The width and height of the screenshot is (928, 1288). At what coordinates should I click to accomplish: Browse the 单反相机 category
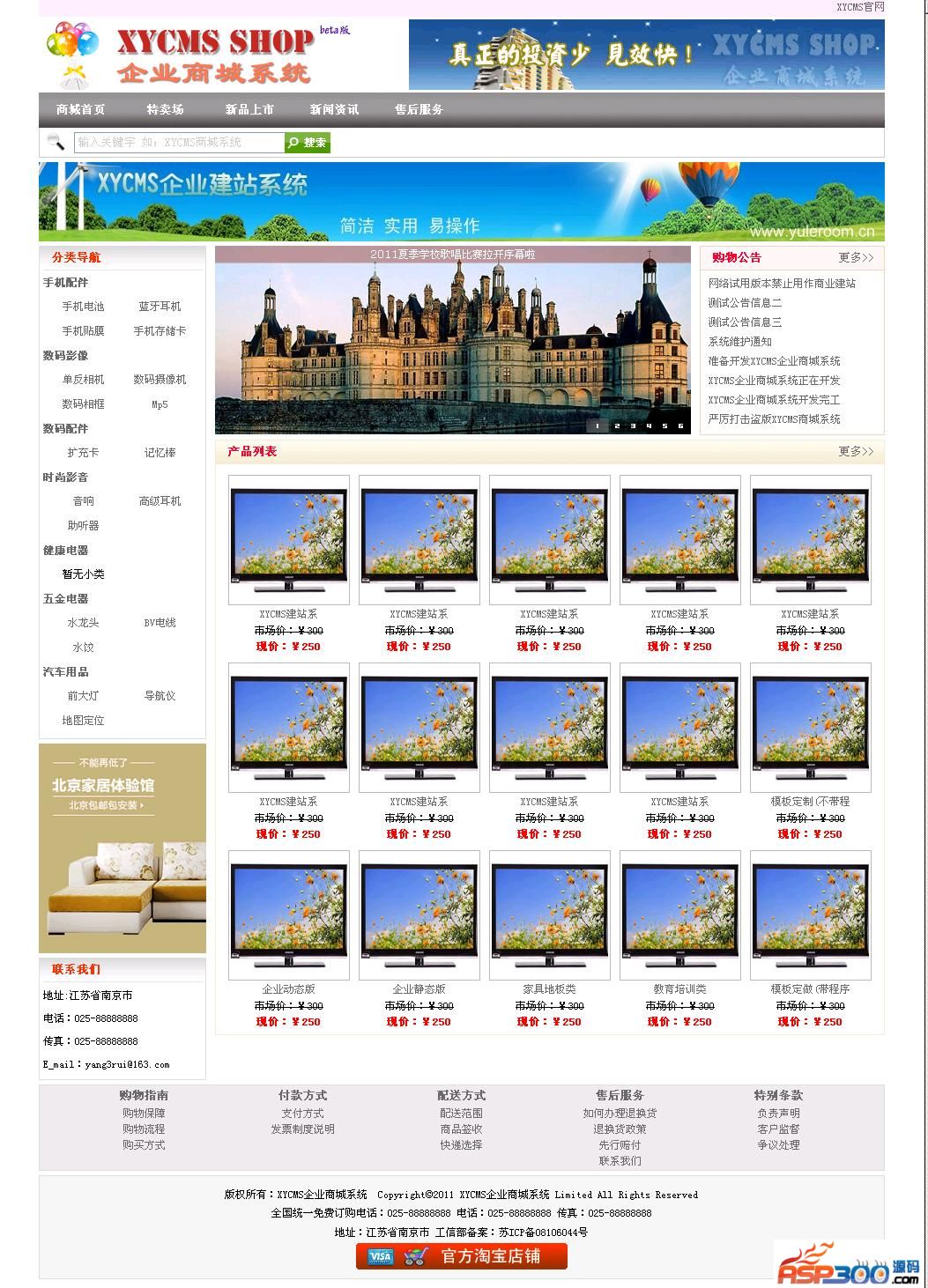[83, 380]
